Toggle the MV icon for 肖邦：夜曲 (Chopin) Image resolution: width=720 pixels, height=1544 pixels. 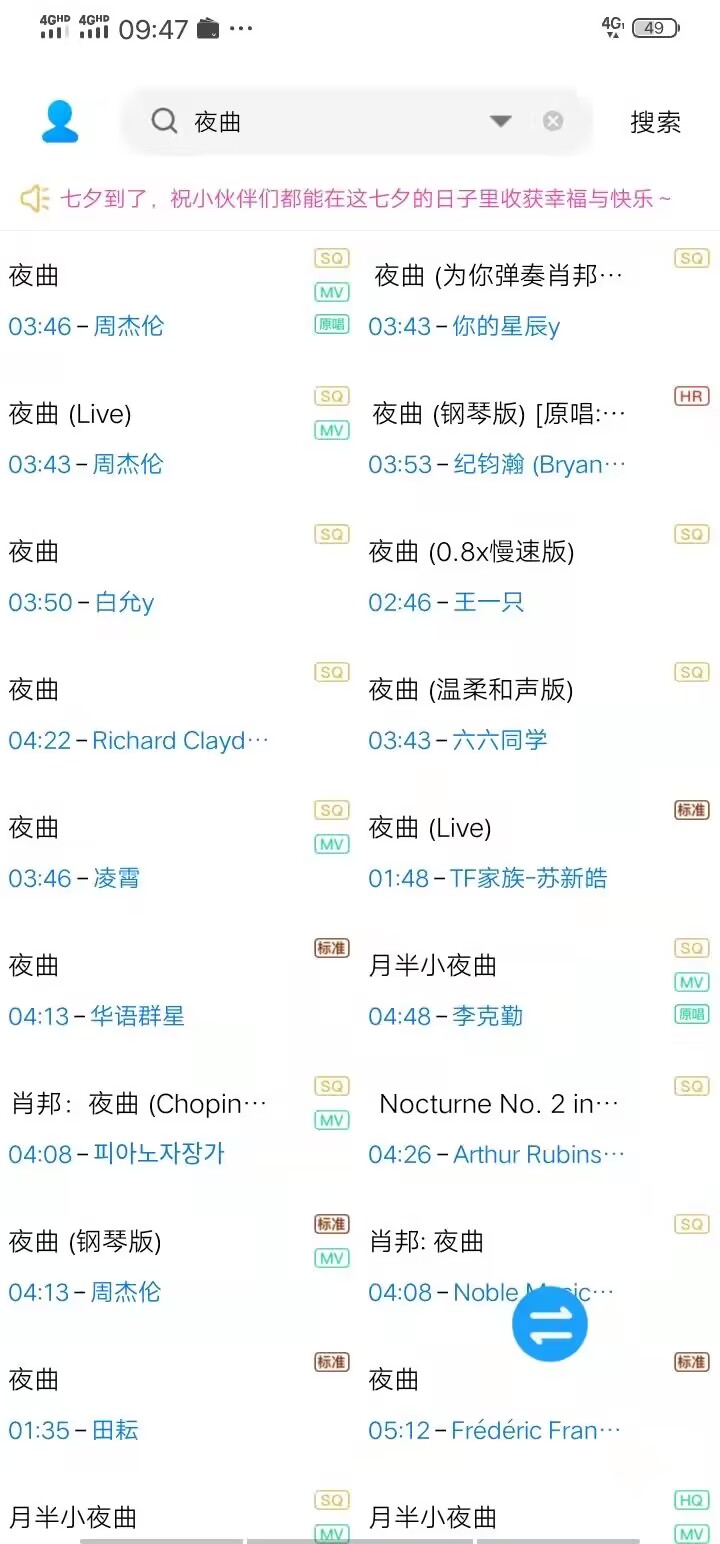coord(330,1119)
